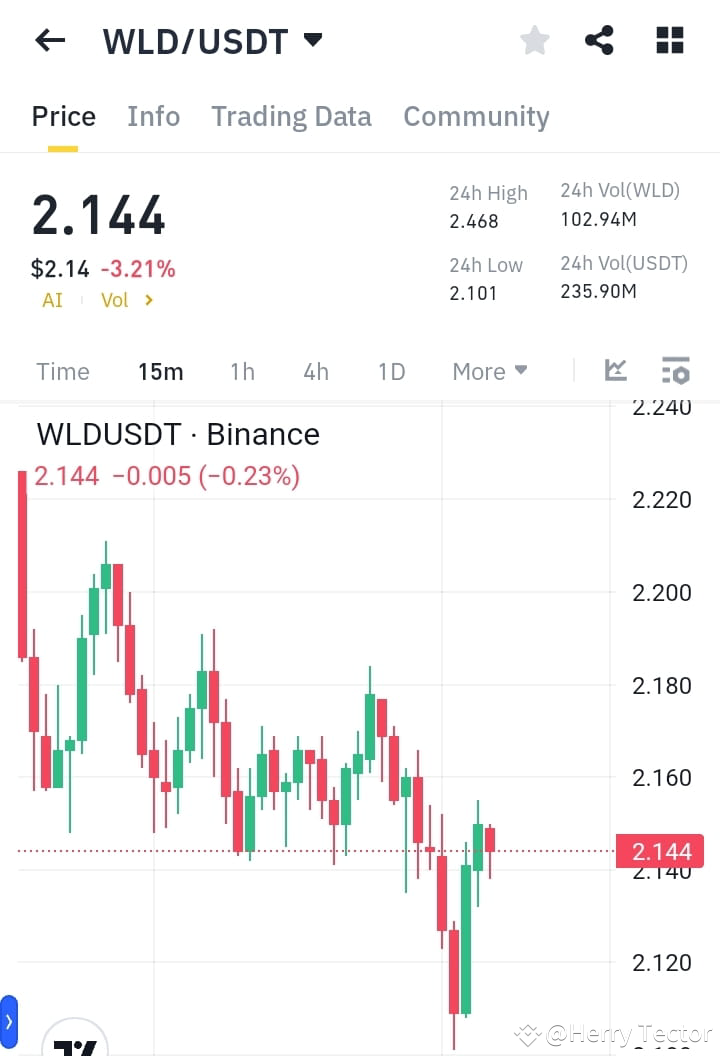This screenshot has height=1056, width=720.
Task: Tap the back arrow to exit the chart
Action: pyautogui.click(x=48, y=40)
